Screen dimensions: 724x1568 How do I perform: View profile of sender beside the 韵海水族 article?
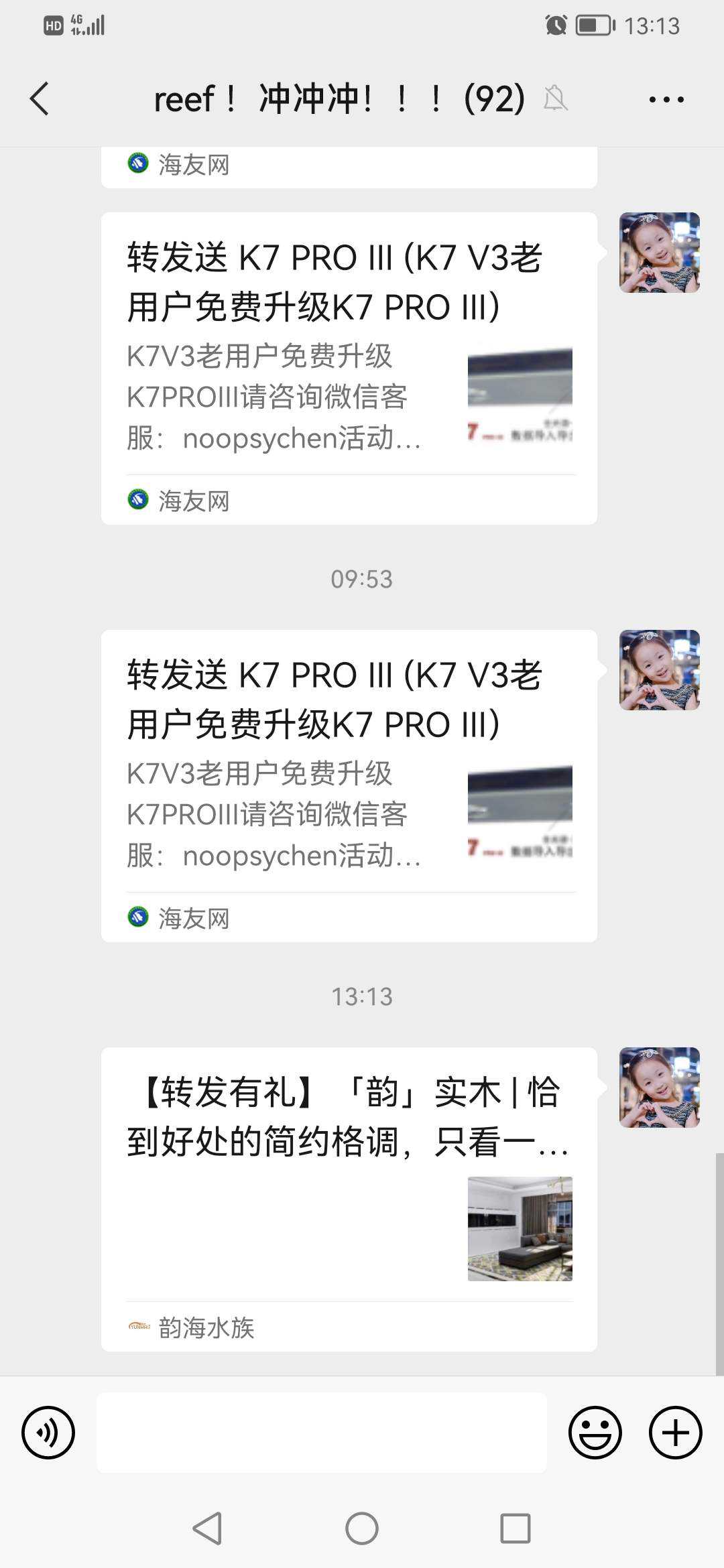(x=659, y=1087)
